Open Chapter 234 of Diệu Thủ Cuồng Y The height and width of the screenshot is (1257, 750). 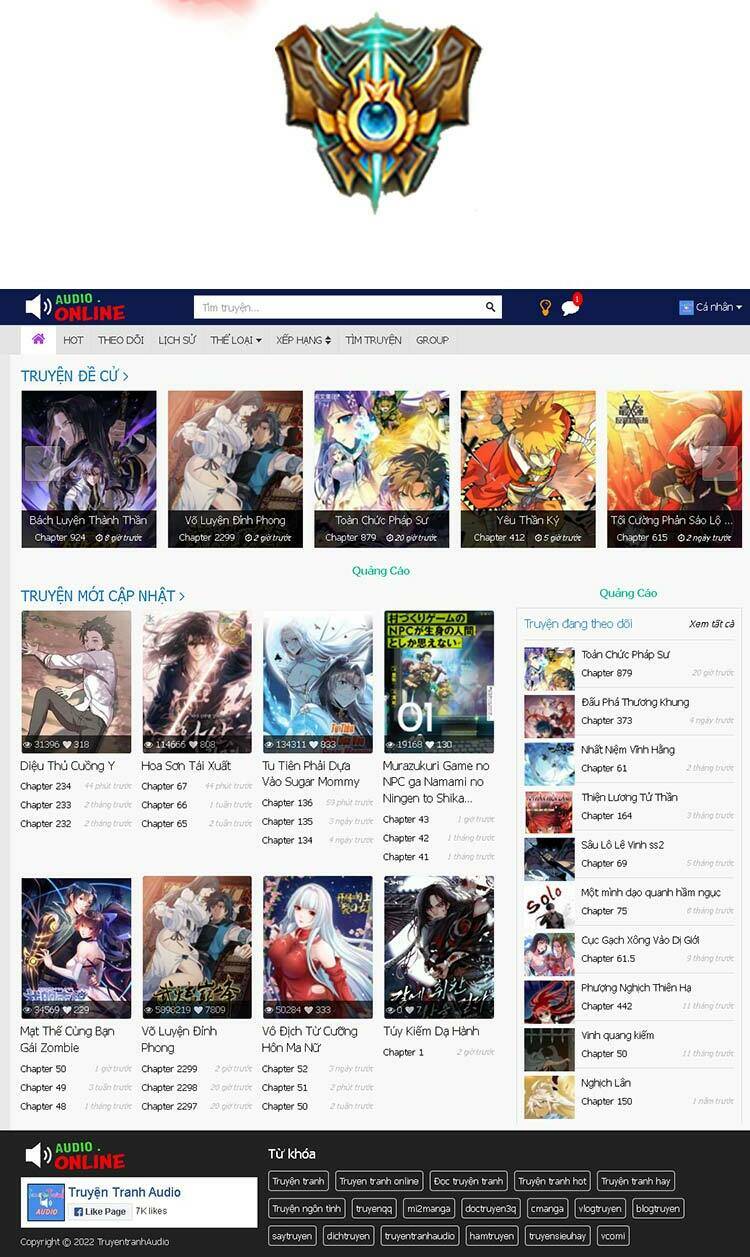45,786
